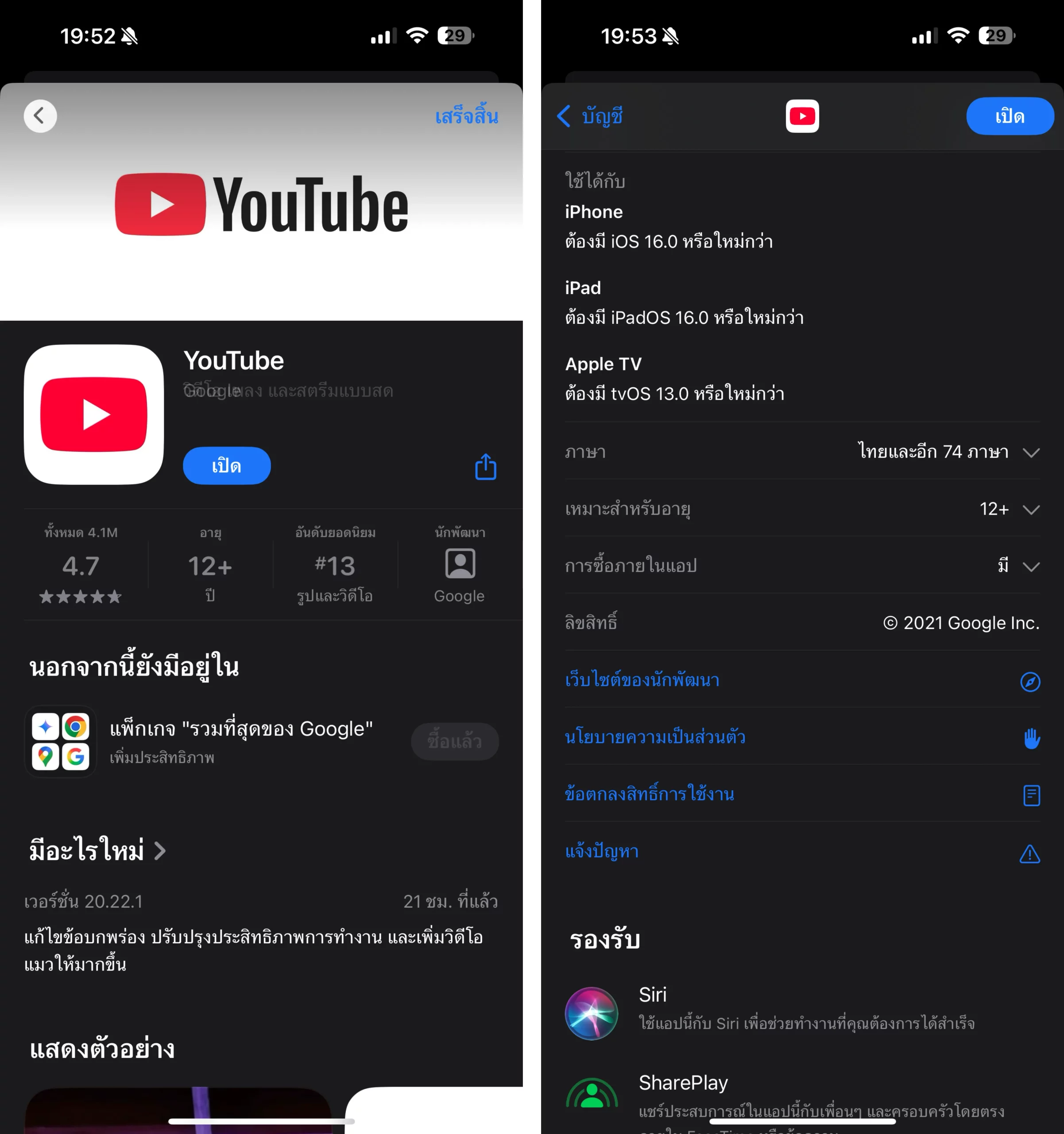Open นโยบายความเป็นส่วนตัว privacy policy

802,737
